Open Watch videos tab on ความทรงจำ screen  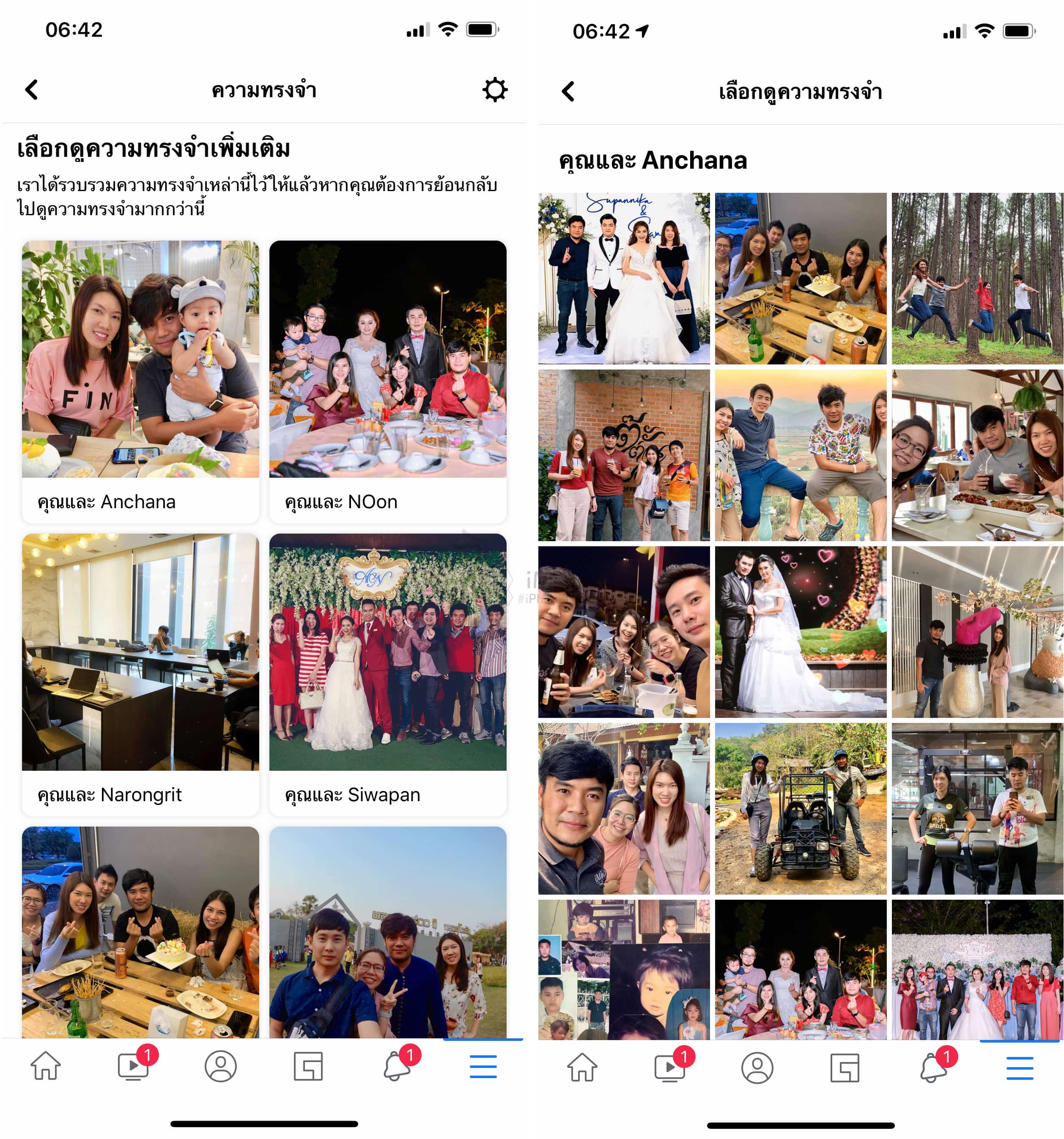coord(134,1066)
